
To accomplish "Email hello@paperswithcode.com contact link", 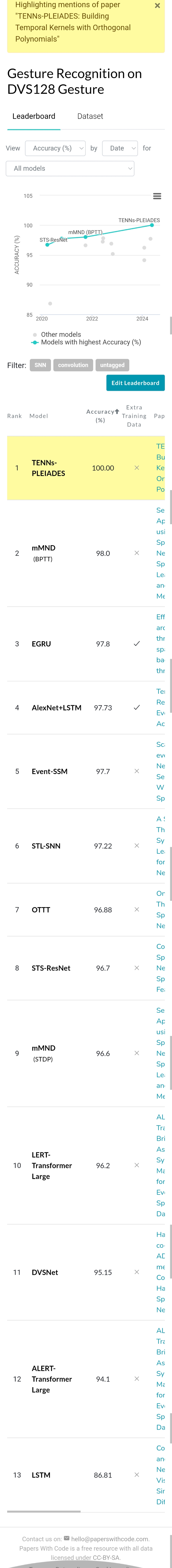I will (x=109, y=1539).
